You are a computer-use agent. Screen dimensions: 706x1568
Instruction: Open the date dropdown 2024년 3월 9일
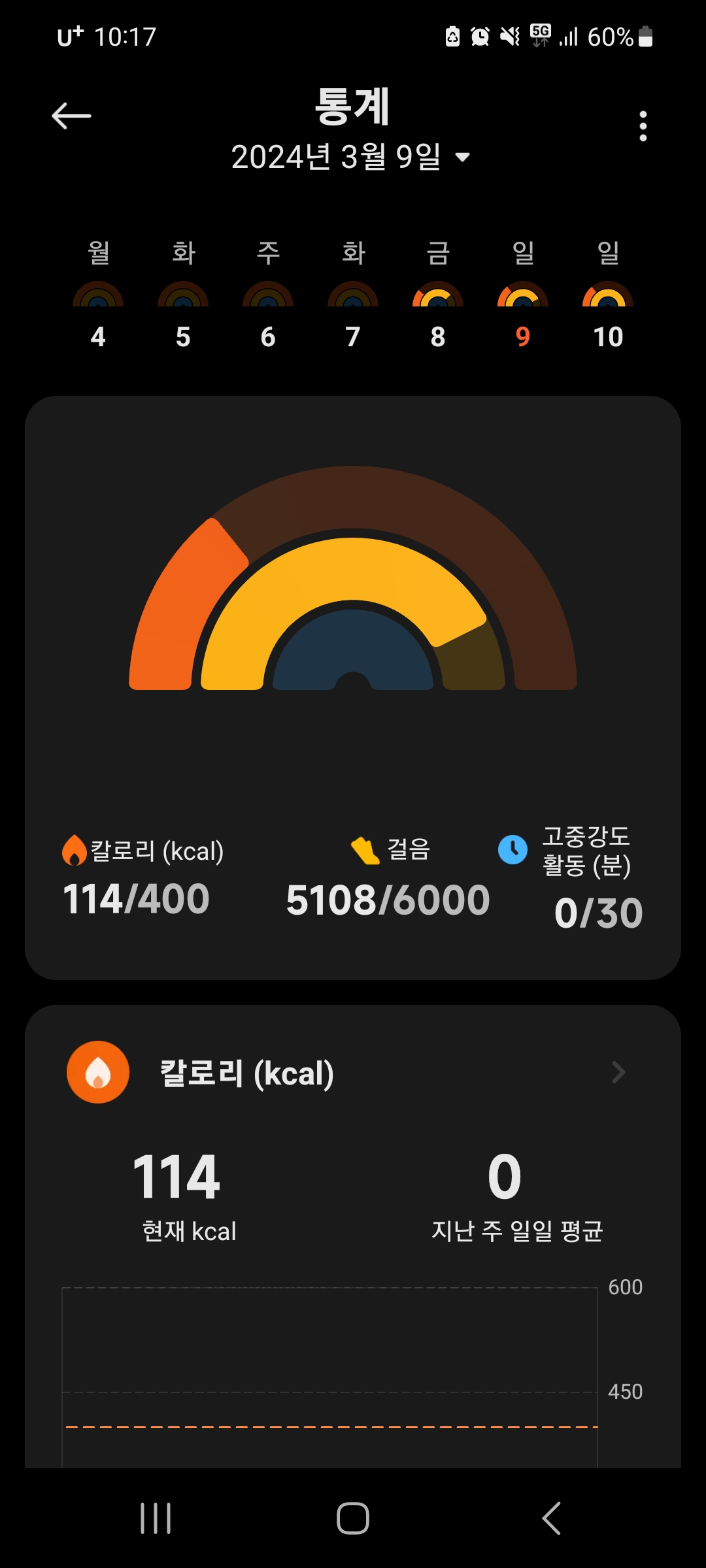click(350, 157)
